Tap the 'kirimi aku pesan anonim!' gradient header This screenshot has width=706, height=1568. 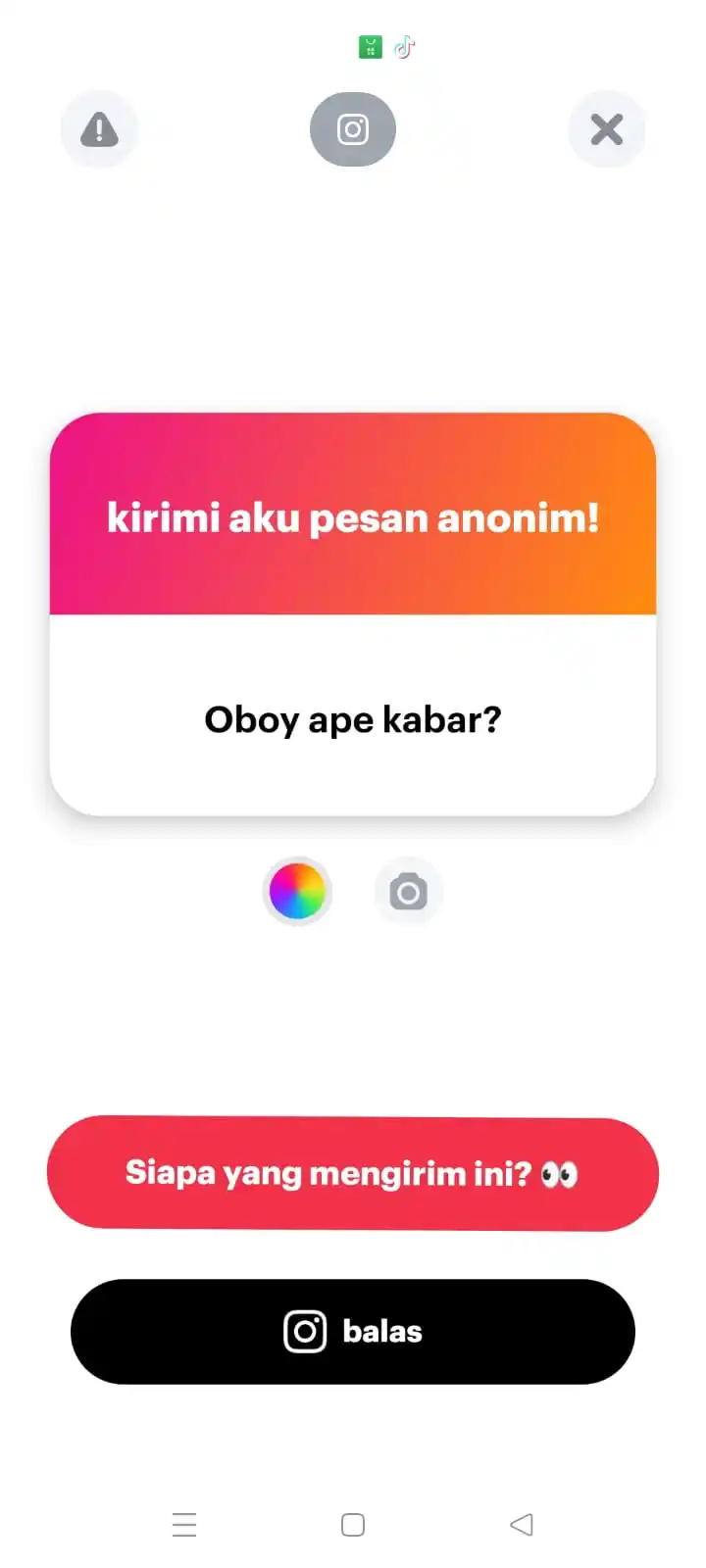(352, 516)
